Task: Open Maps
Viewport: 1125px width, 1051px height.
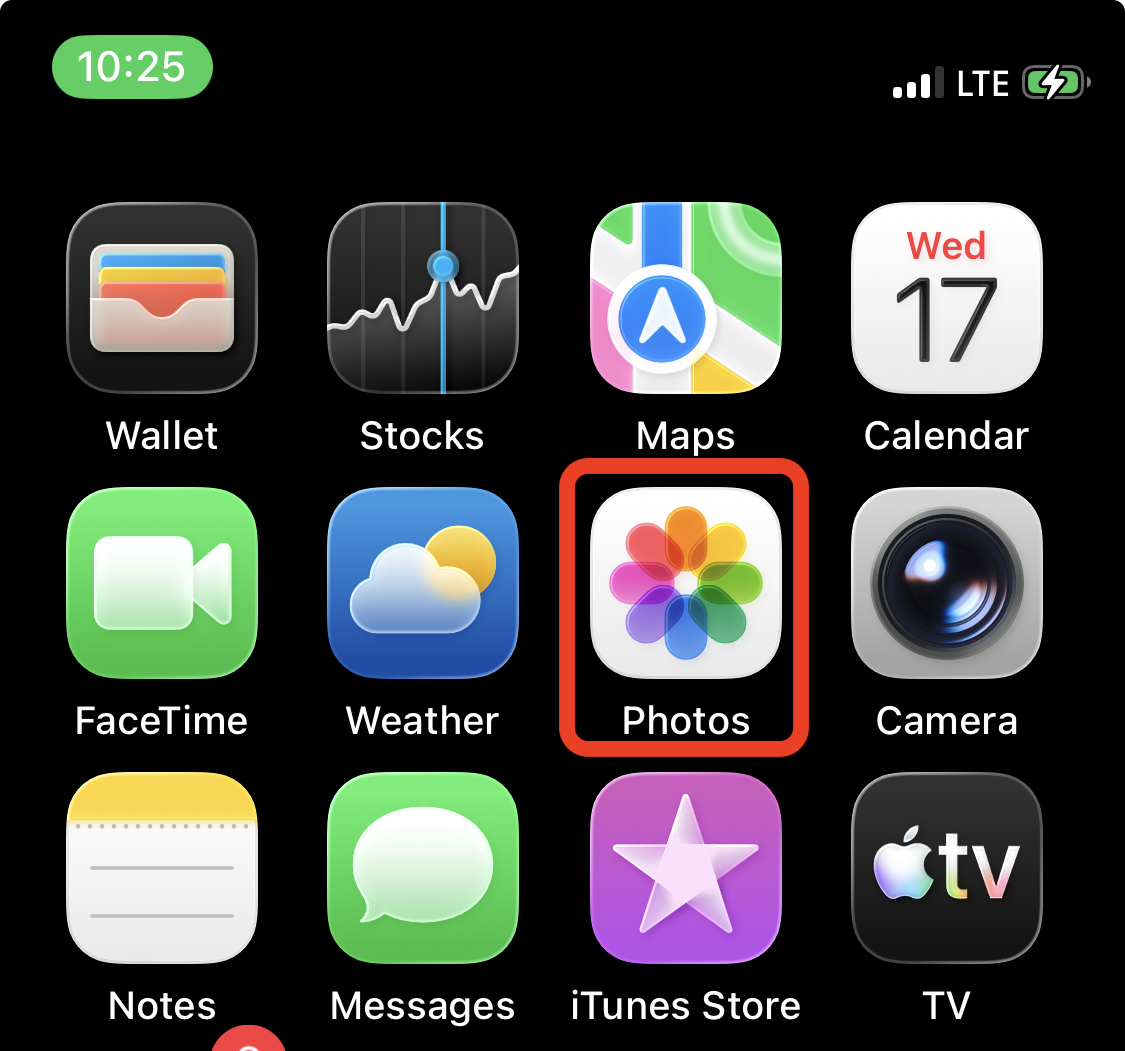Action: click(685, 298)
